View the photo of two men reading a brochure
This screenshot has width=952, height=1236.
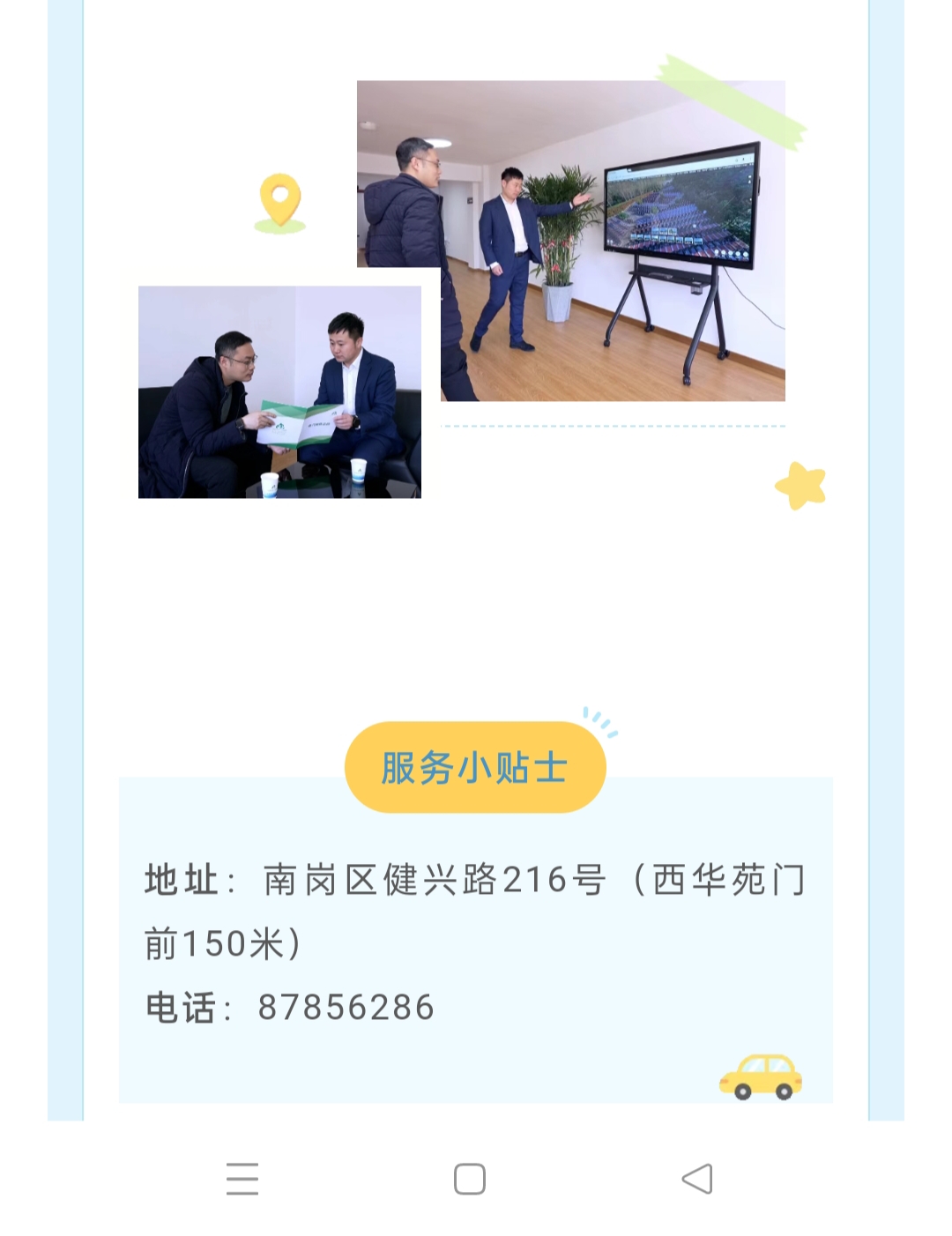279,392
